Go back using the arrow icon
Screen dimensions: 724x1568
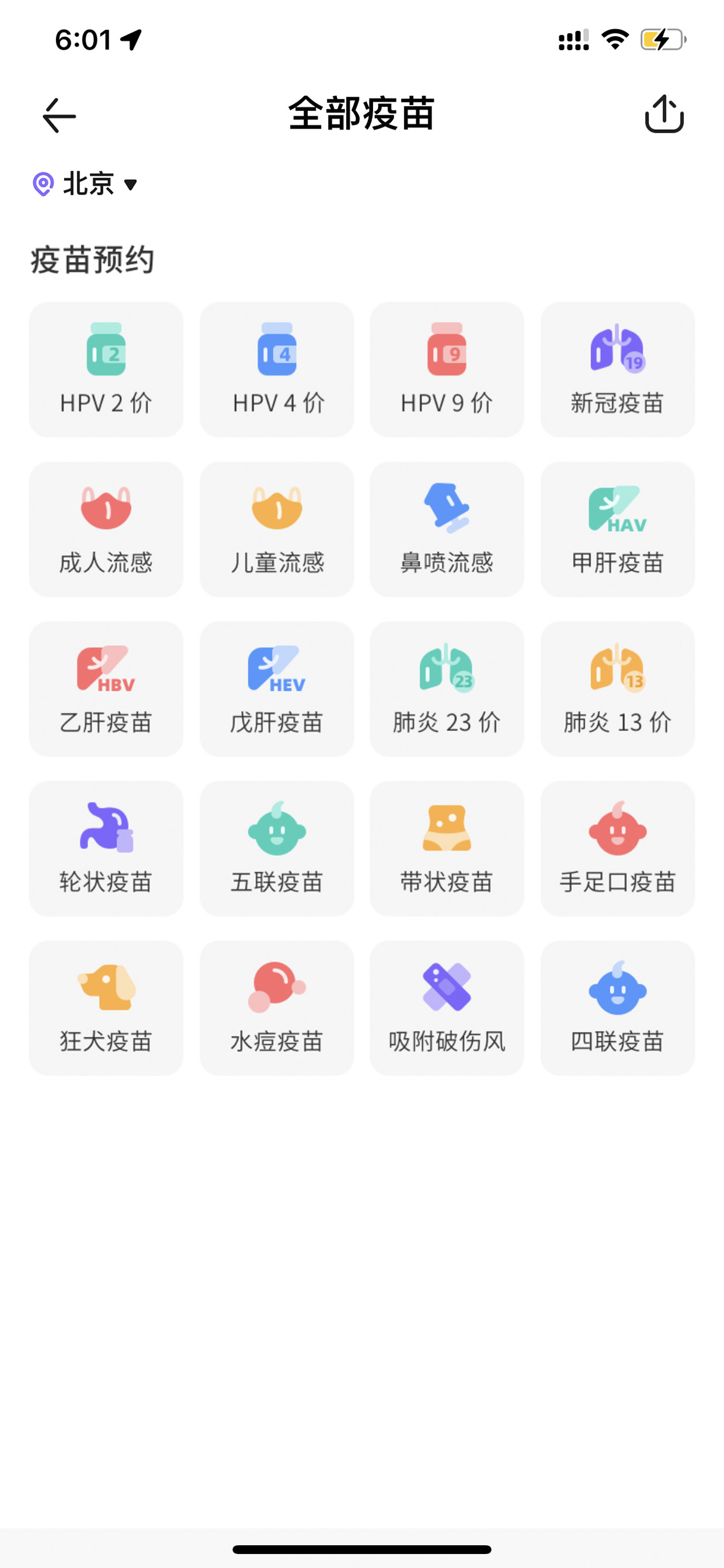coord(59,115)
